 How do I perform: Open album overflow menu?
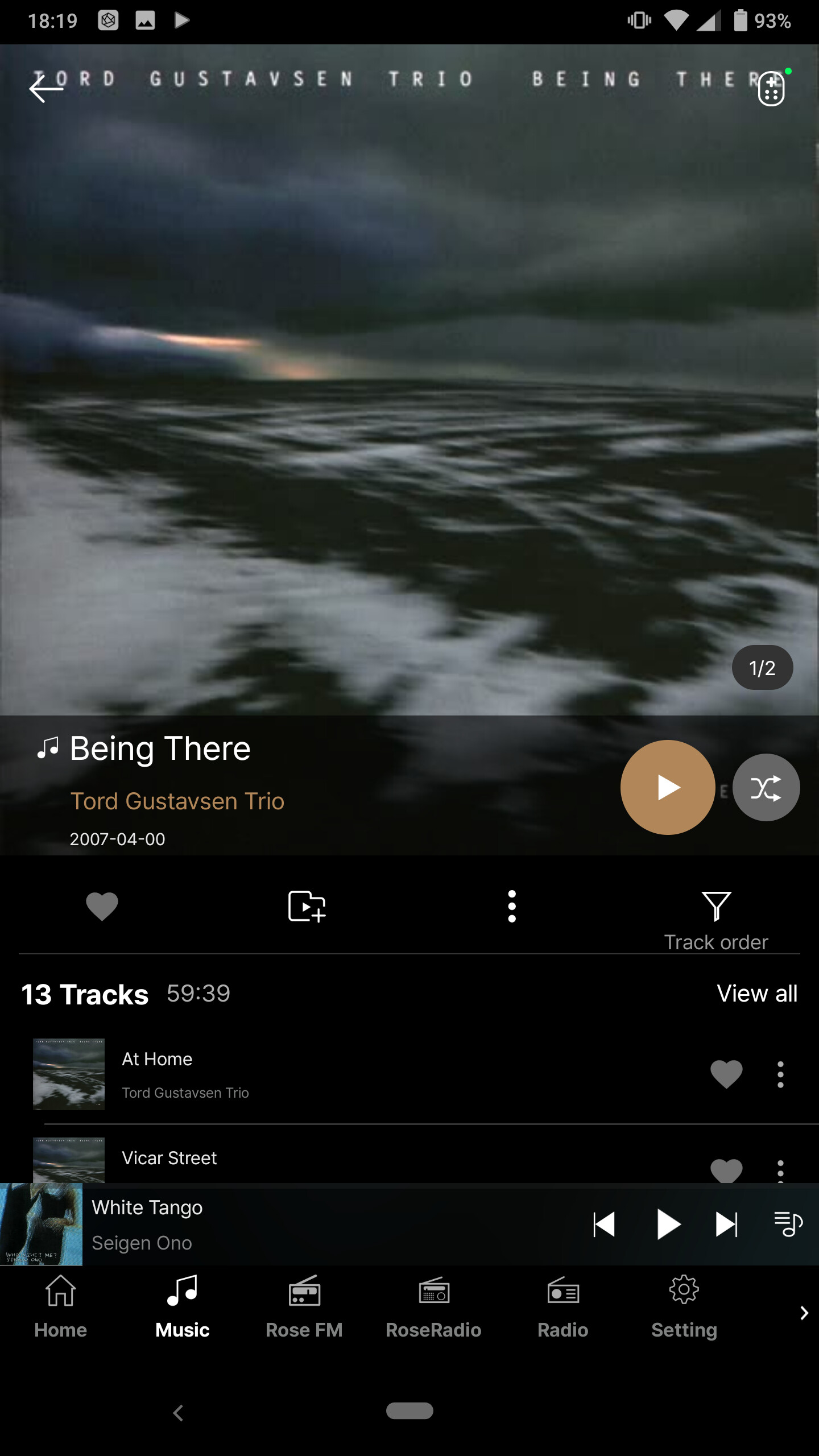click(511, 906)
